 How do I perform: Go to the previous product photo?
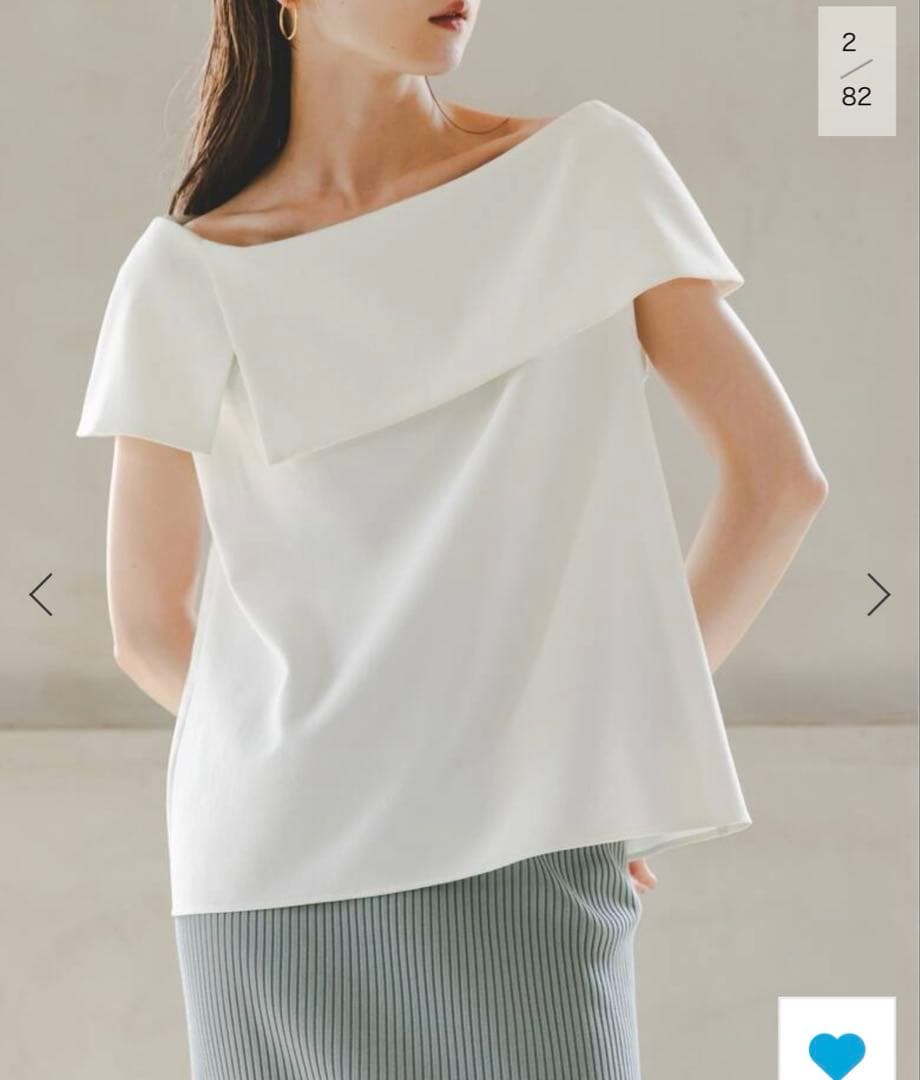click(x=41, y=595)
